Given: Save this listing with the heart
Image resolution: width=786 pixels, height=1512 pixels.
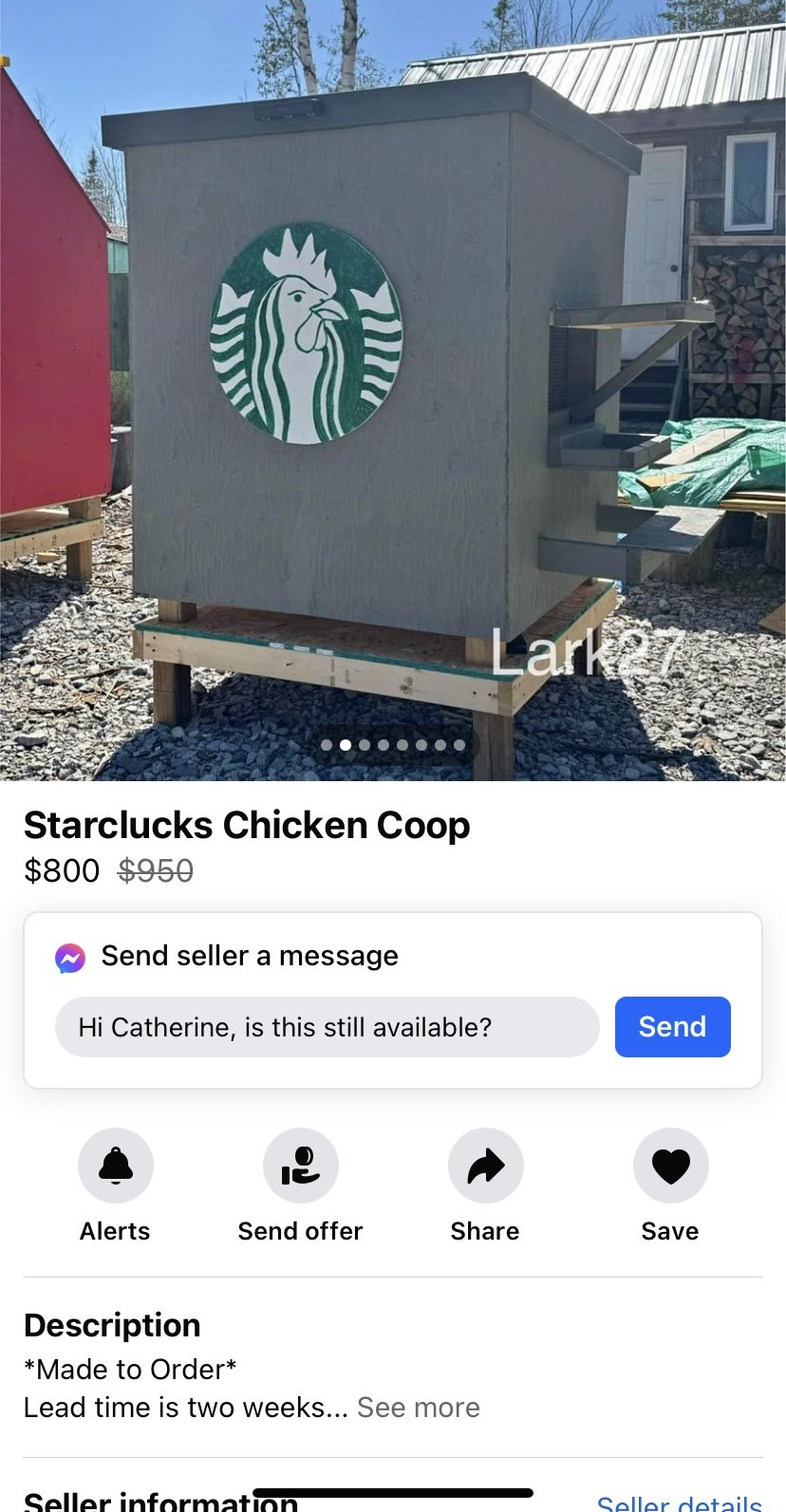Looking at the screenshot, I should point(670,1166).
